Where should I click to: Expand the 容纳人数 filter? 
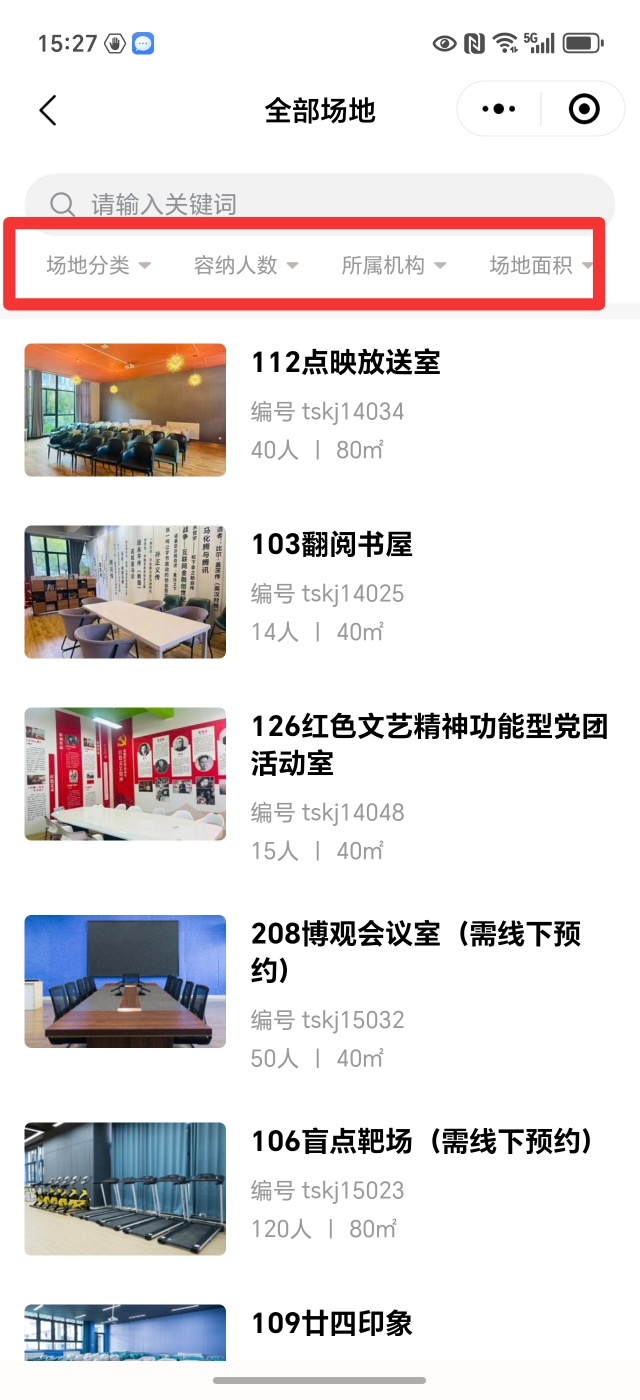[246, 265]
